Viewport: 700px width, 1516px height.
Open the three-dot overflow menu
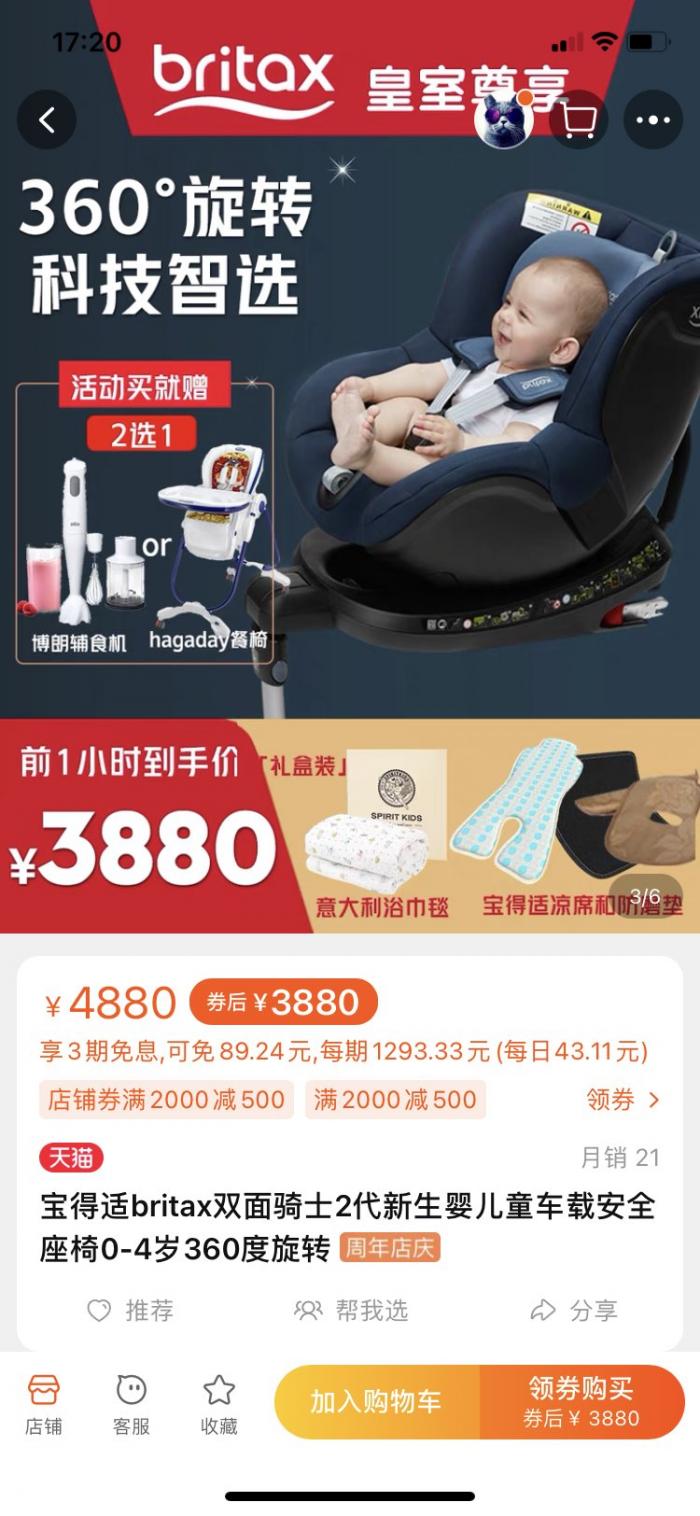(x=653, y=120)
